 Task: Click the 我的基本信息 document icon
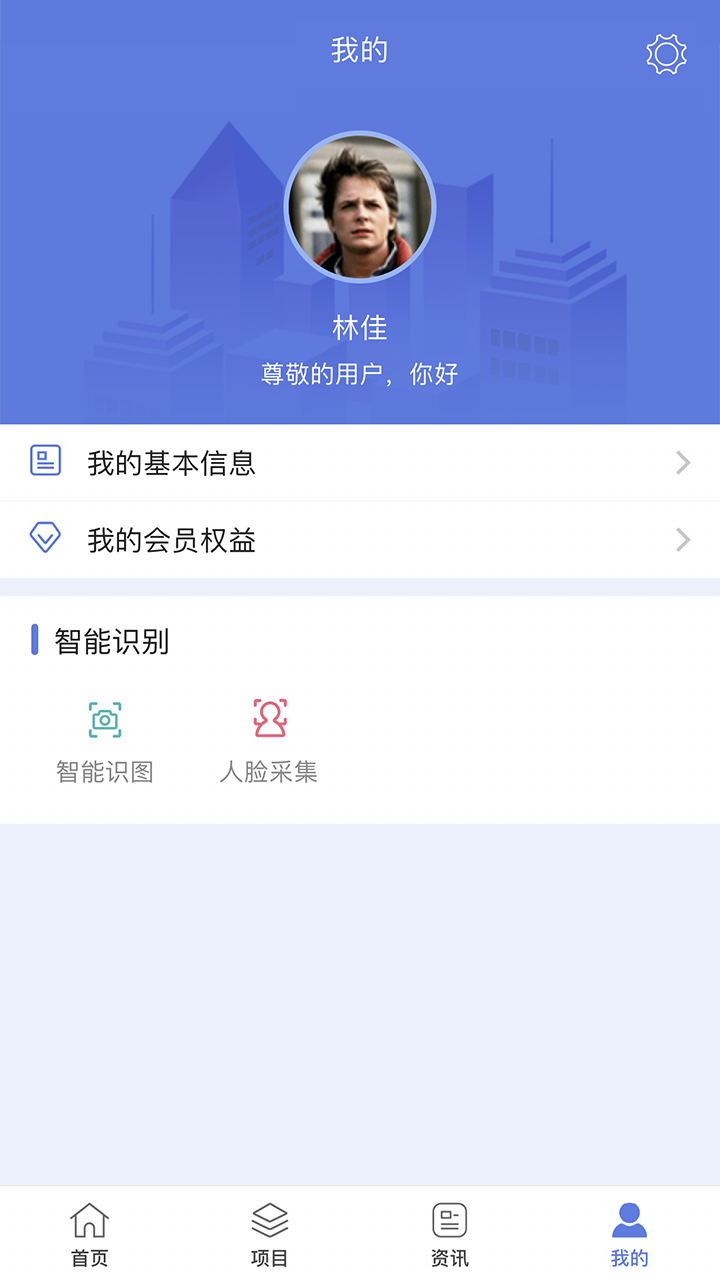(44, 462)
